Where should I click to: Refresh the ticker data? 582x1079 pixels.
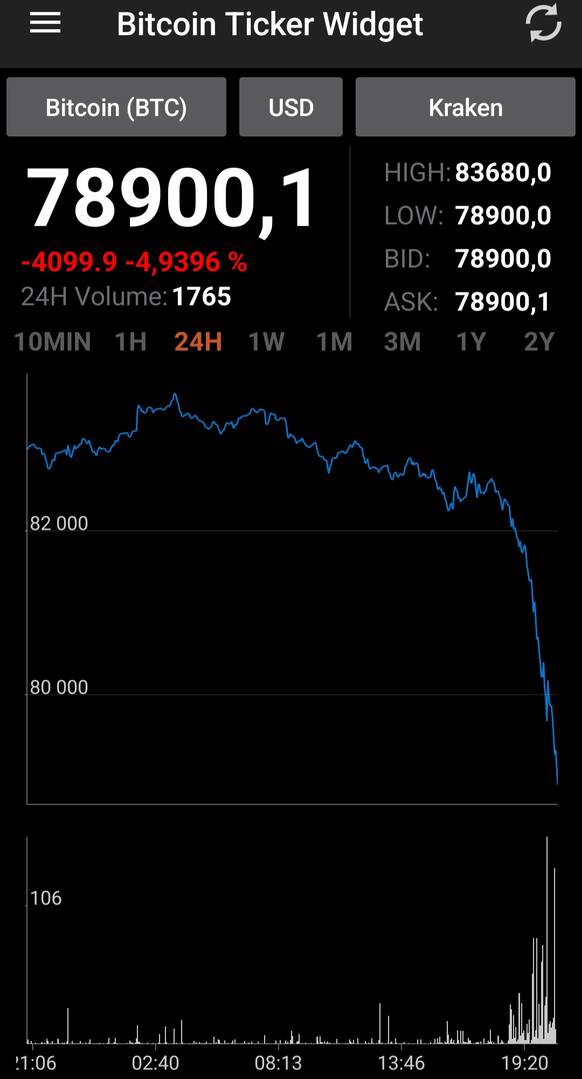coord(543,25)
